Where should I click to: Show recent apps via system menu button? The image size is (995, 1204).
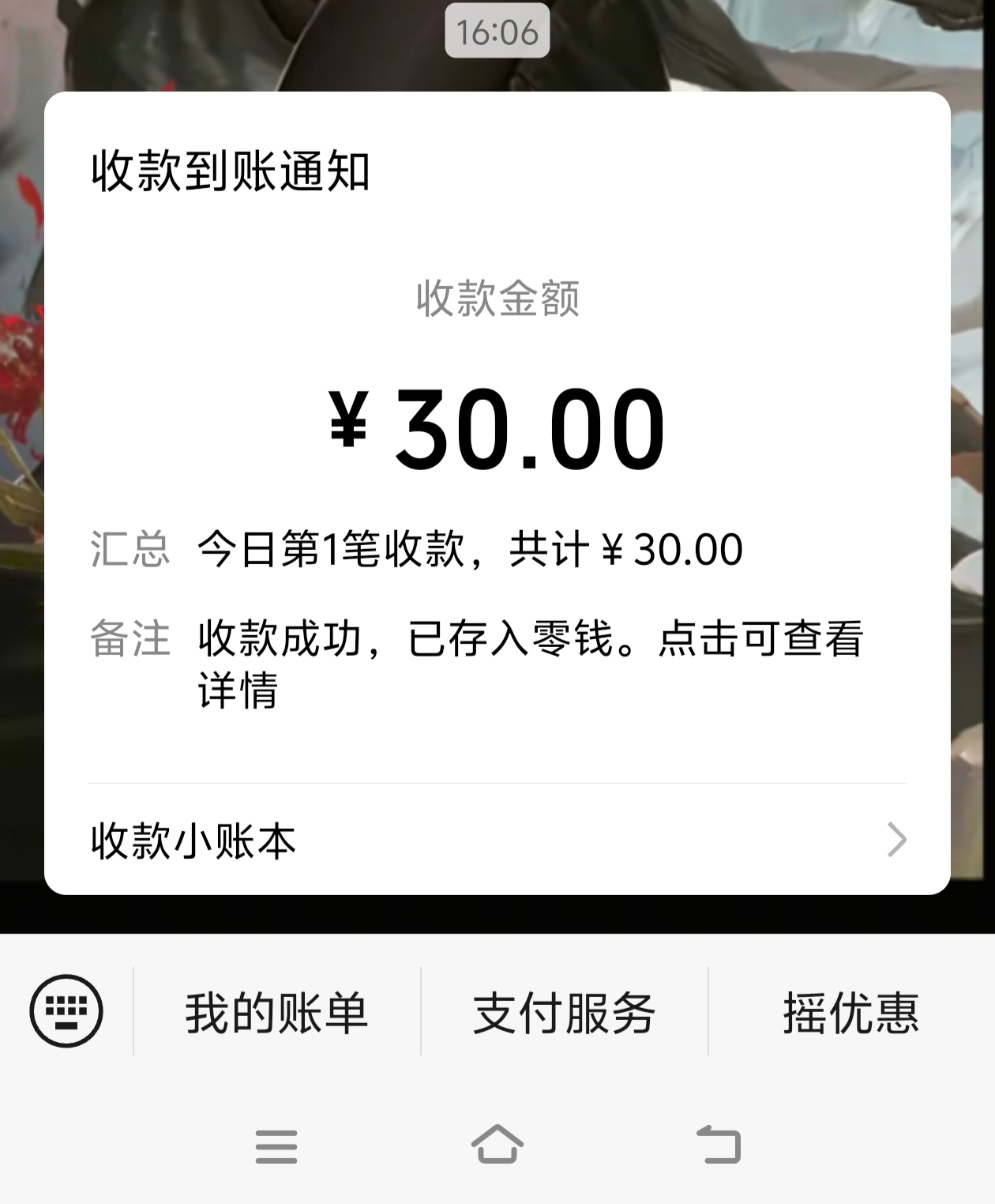276,1146
